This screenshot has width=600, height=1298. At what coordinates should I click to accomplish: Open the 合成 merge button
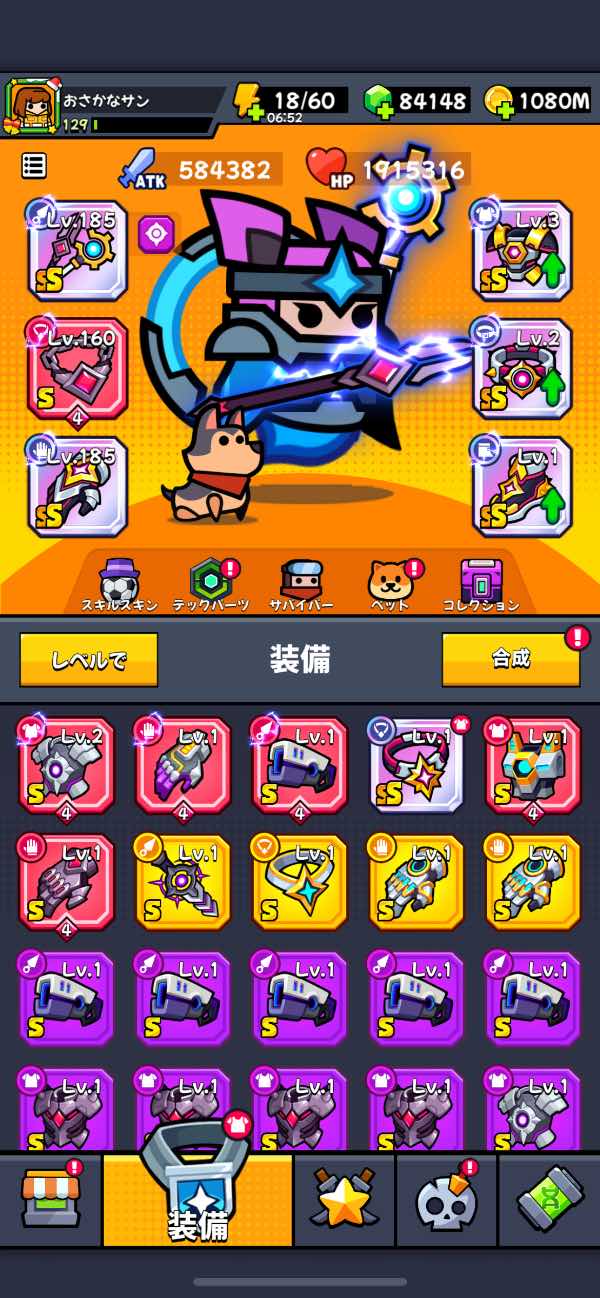[510, 659]
